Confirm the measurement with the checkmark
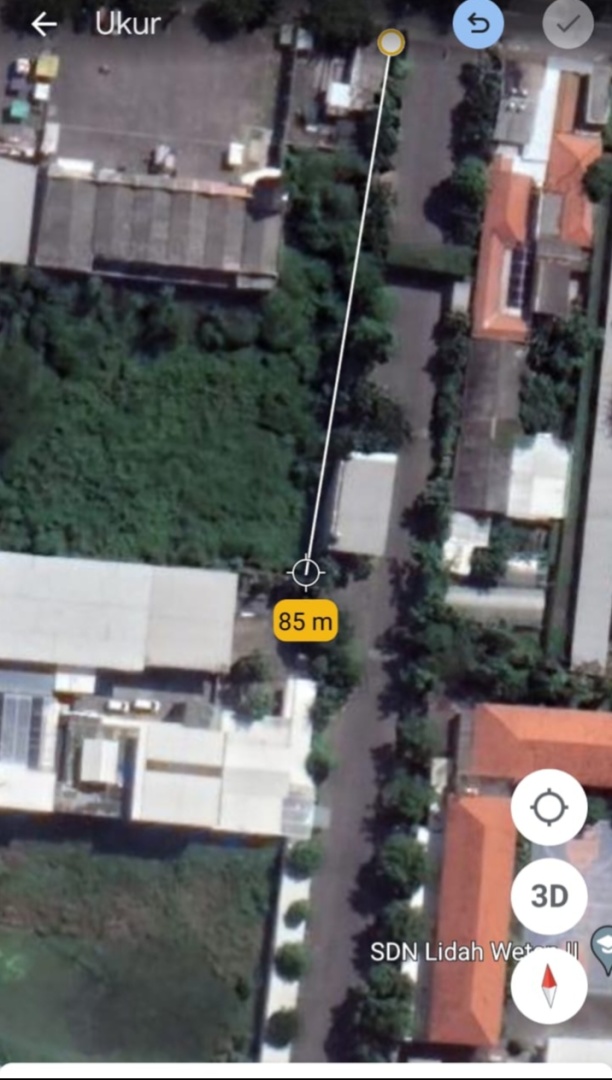612x1080 pixels. [568, 23]
